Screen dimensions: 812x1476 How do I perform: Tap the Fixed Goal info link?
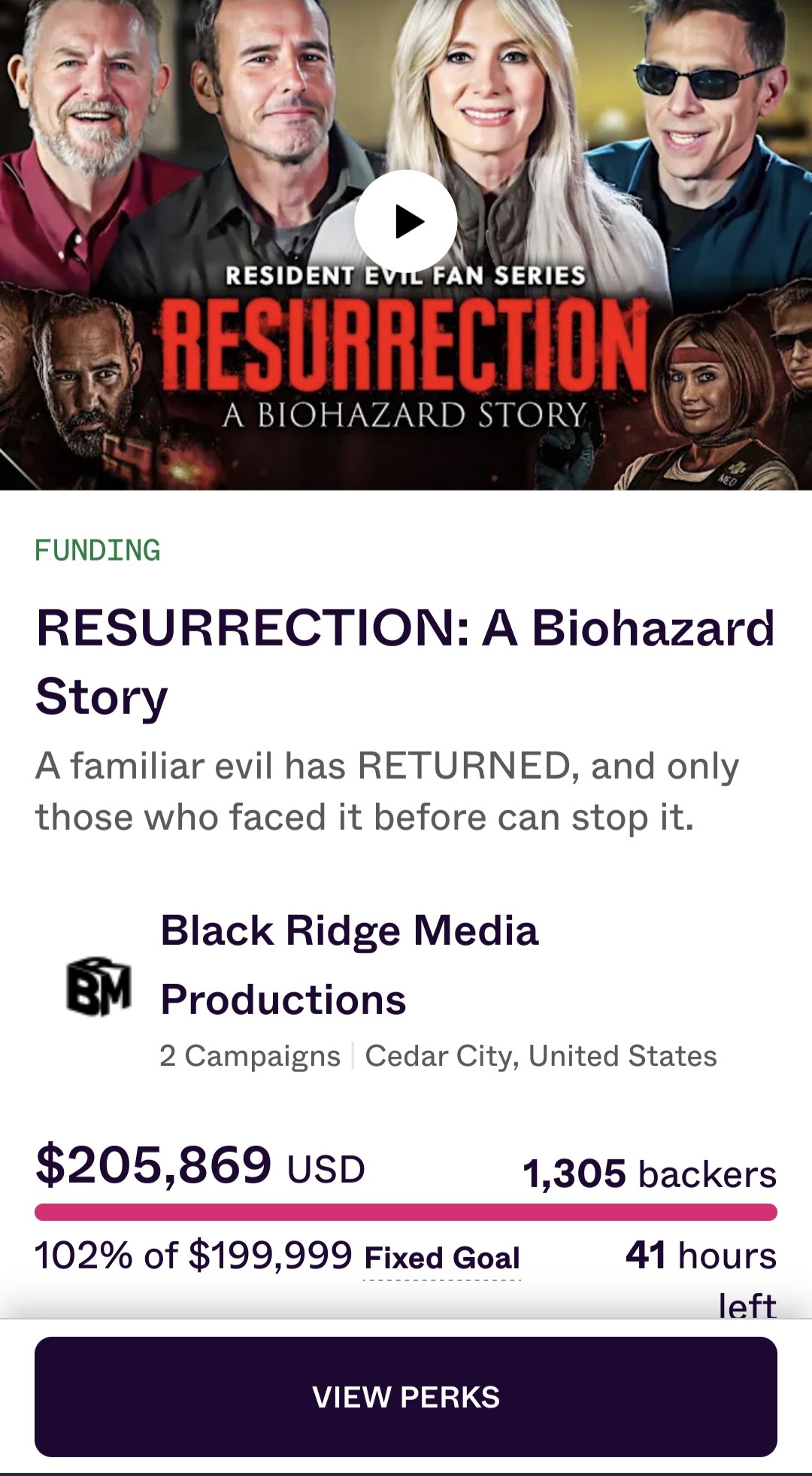(442, 1259)
